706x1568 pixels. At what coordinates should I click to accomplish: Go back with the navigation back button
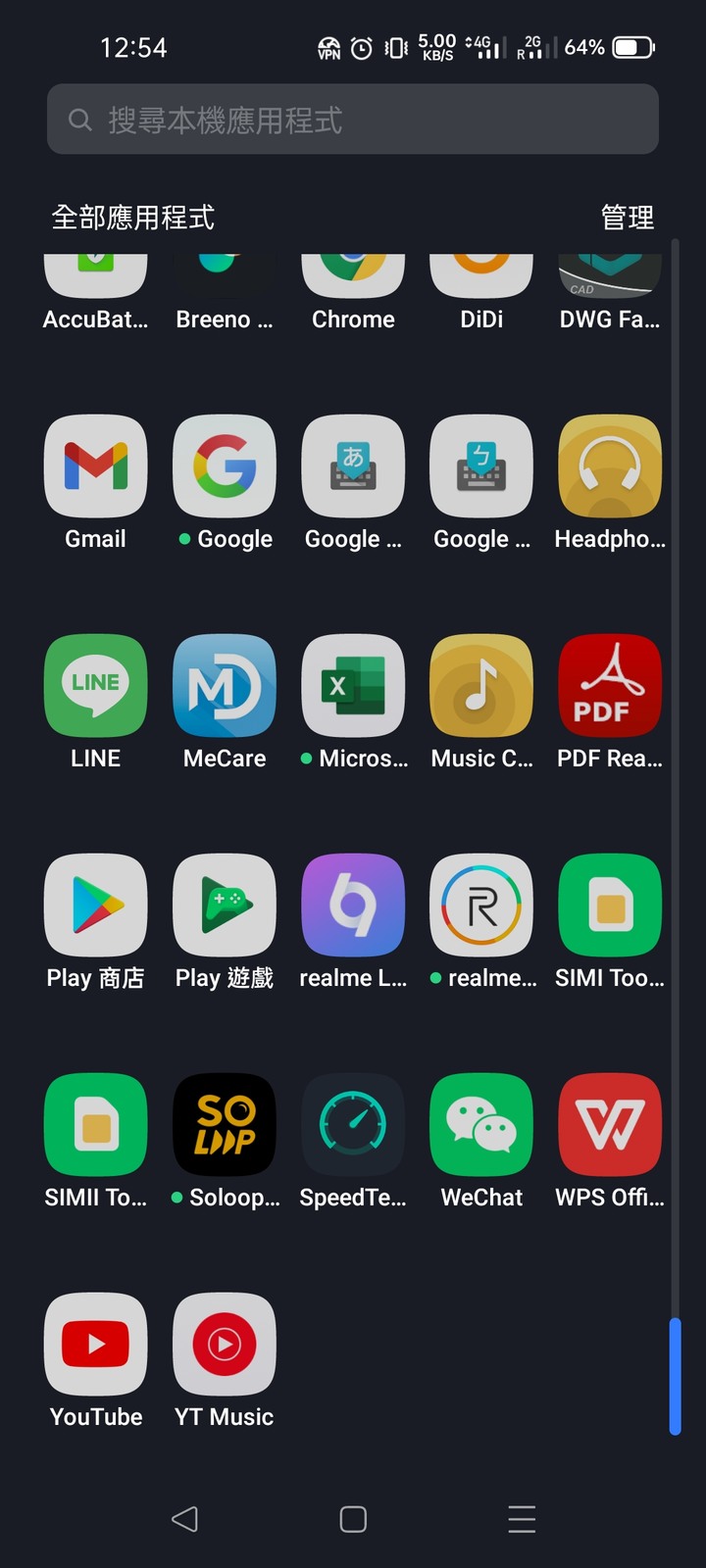[184, 1519]
